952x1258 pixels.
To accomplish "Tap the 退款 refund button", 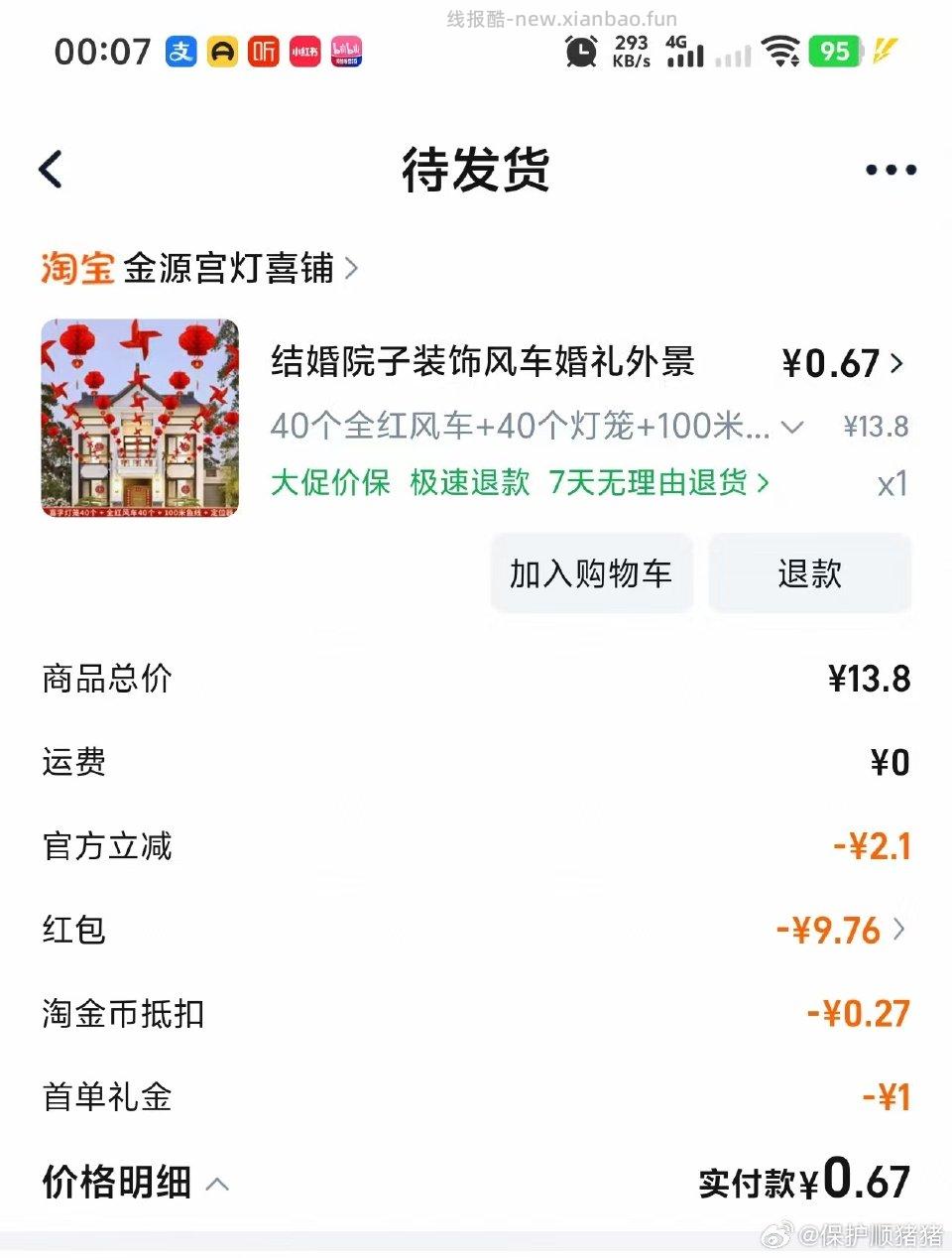I will point(809,573).
